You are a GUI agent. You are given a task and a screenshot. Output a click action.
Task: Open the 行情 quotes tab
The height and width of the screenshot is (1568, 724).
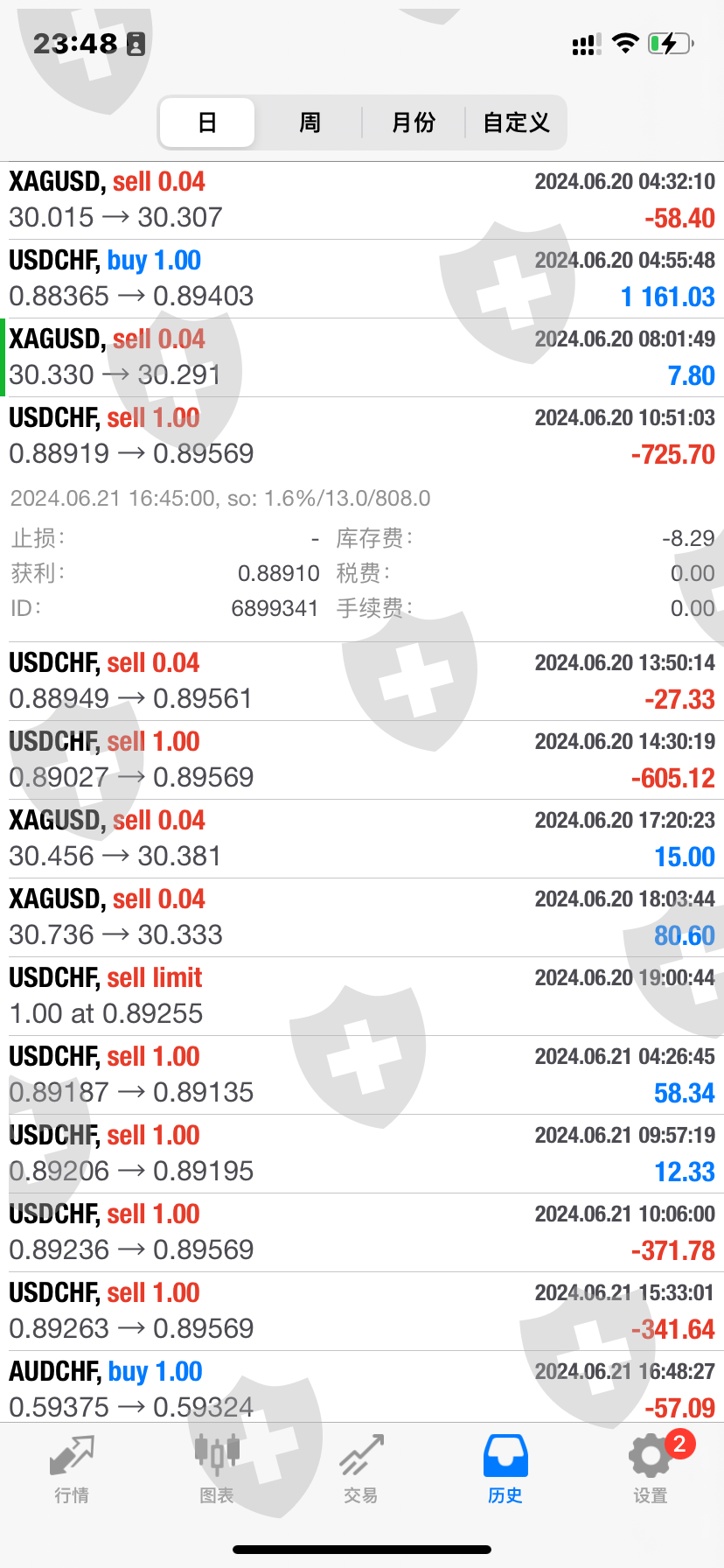pyautogui.click(x=72, y=1468)
